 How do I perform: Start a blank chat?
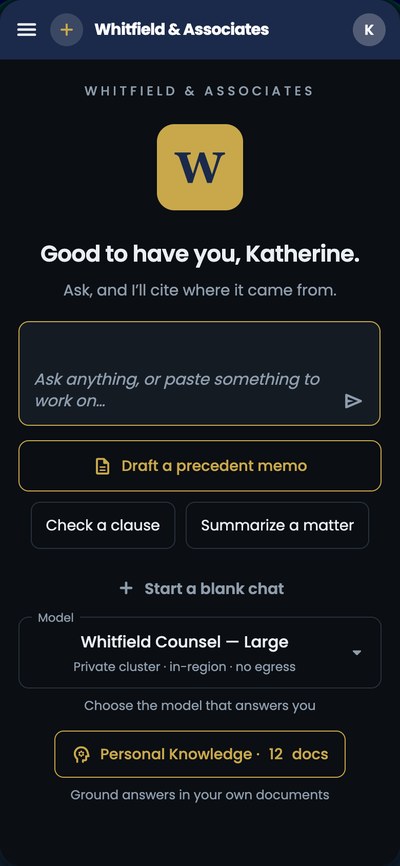coord(202,588)
